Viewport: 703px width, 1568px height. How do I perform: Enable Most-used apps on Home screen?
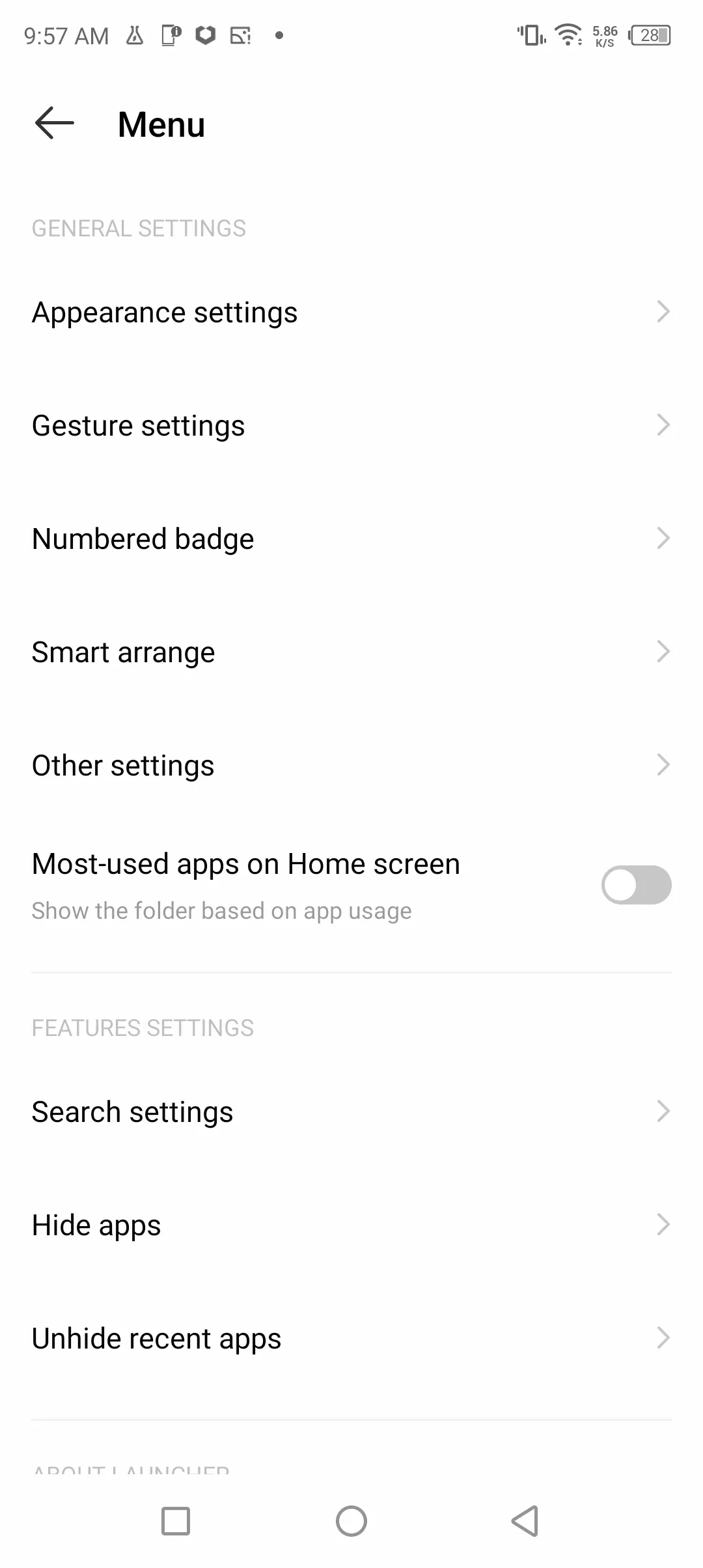(x=636, y=885)
